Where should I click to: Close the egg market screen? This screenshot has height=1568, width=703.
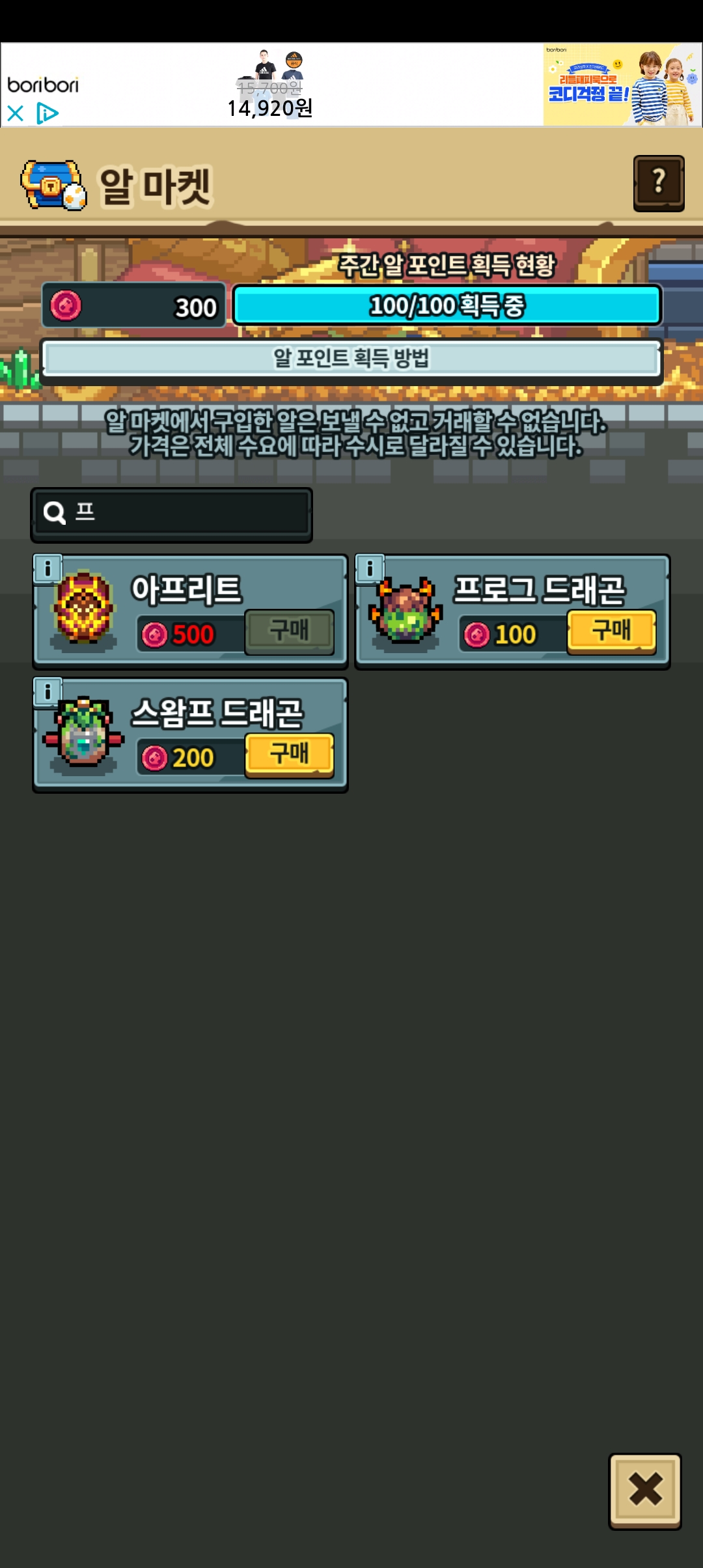point(645,1491)
